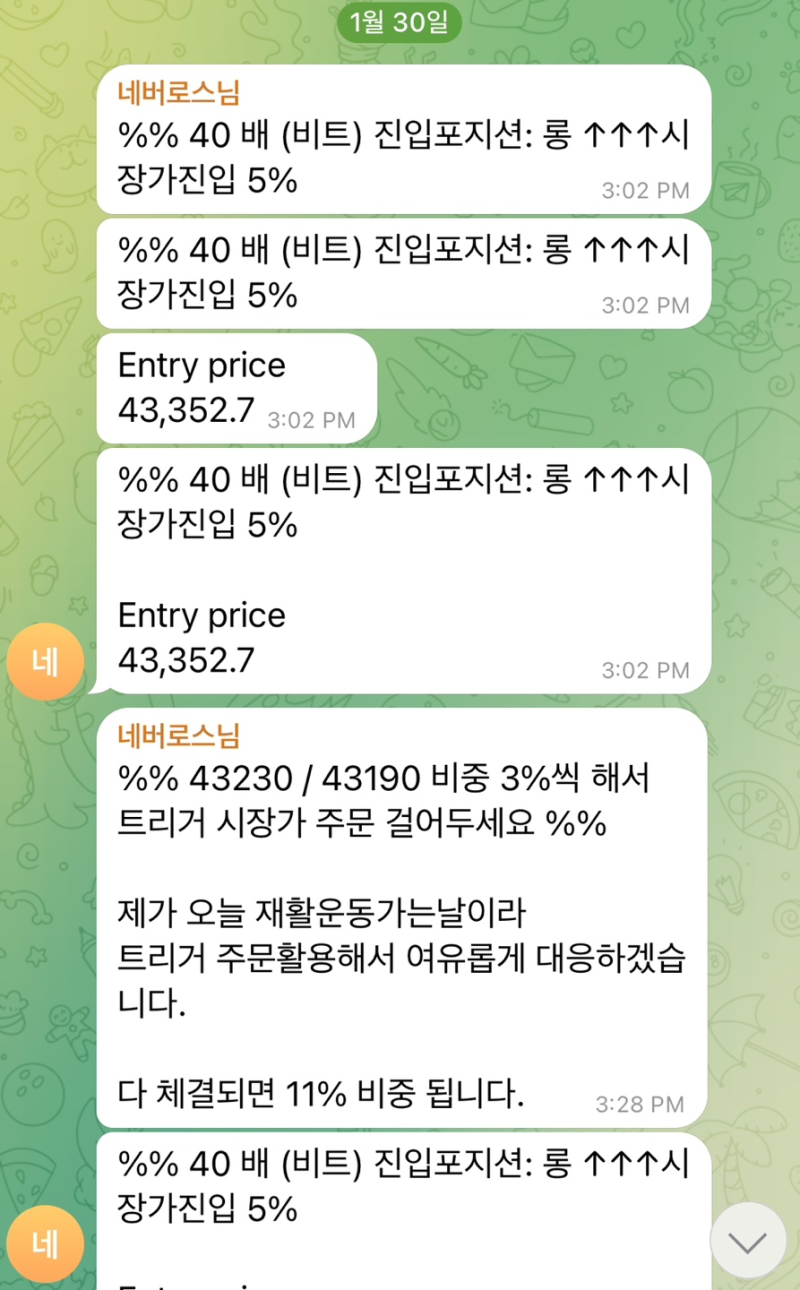Select the combined Entry price message bubble
The width and height of the screenshot is (800, 1290).
[x=400, y=570]
